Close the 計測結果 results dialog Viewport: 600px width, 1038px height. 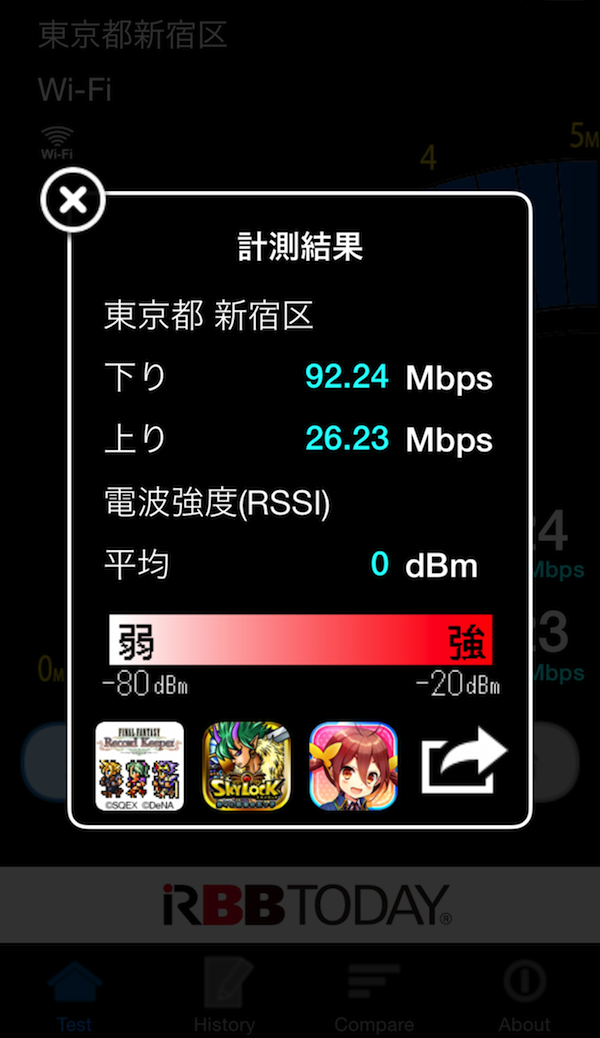tap(73, 201)
